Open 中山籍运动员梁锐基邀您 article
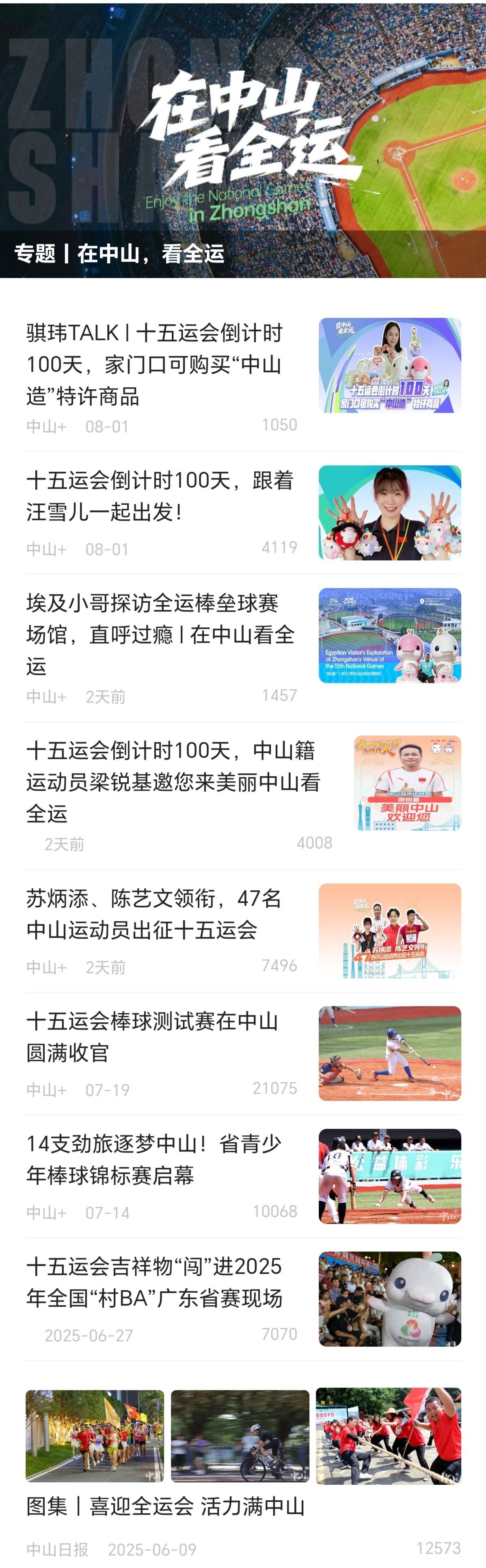 (x=173, y=782)
